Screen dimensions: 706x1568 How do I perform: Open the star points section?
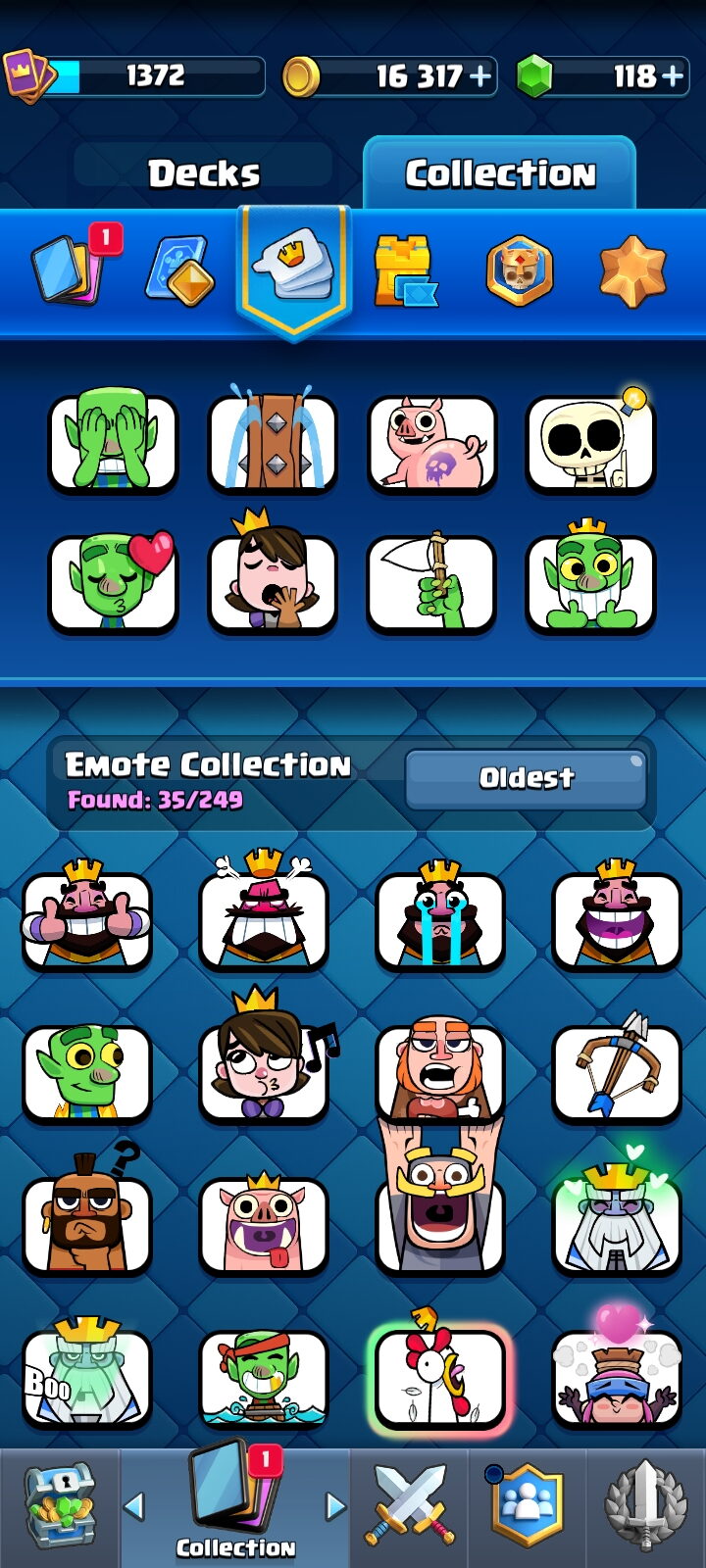pyautogui.click(x=632, y=270)
